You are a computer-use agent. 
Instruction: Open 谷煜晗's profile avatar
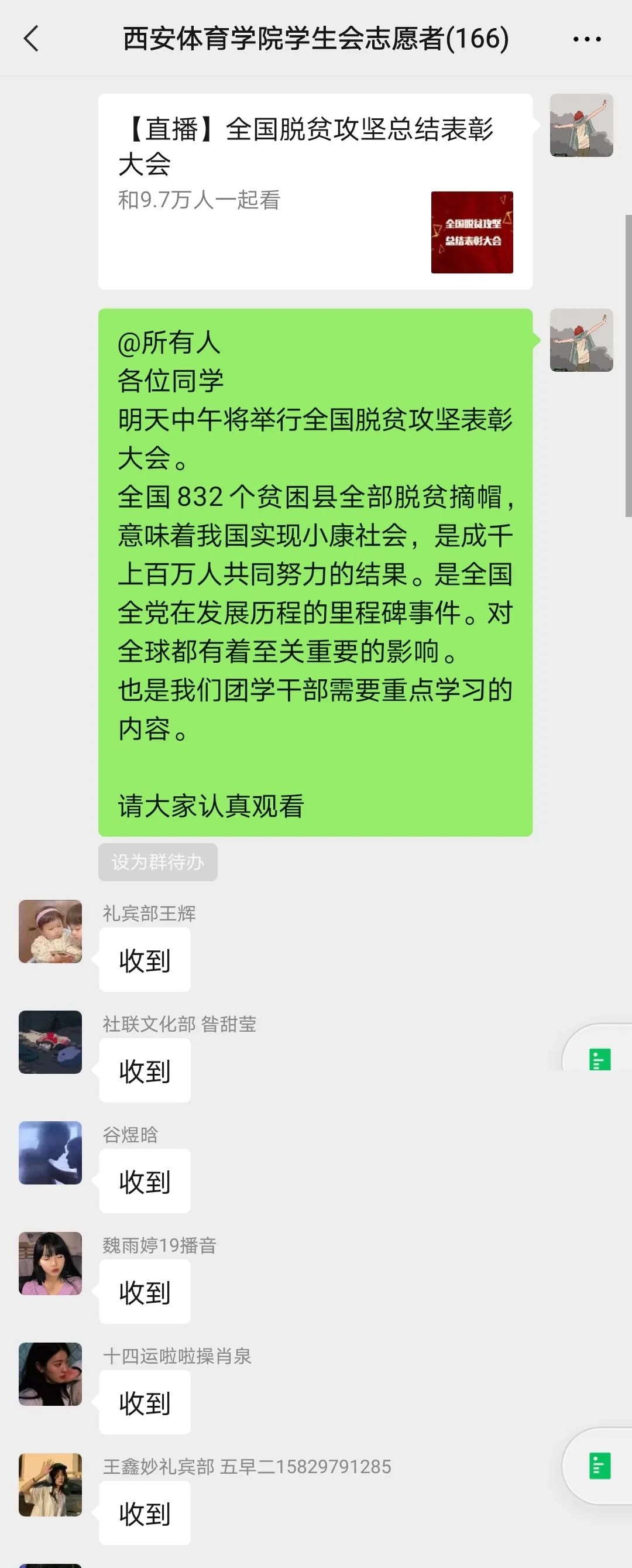point(50,1153)
